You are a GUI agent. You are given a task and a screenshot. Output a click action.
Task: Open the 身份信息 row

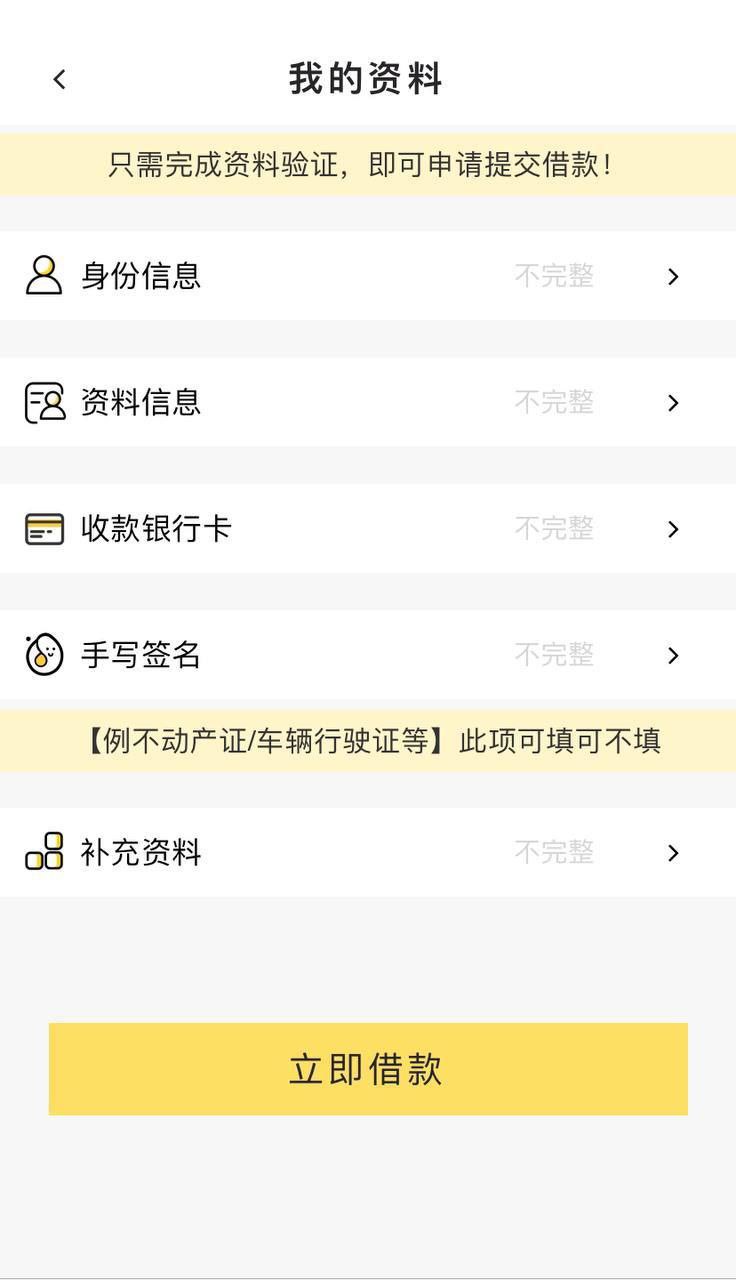pyautogui.click(x=367, y=276)
